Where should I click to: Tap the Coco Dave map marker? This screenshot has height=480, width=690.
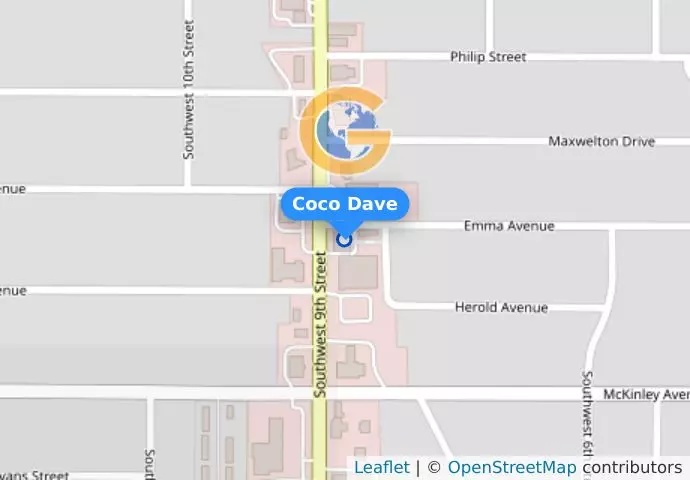(x=344, y=239)
